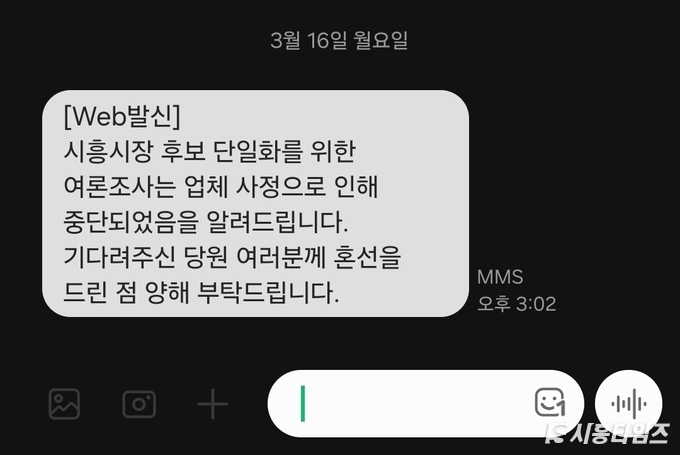Open the gallery image picker
Screen dimensions: 680x455
64,404
